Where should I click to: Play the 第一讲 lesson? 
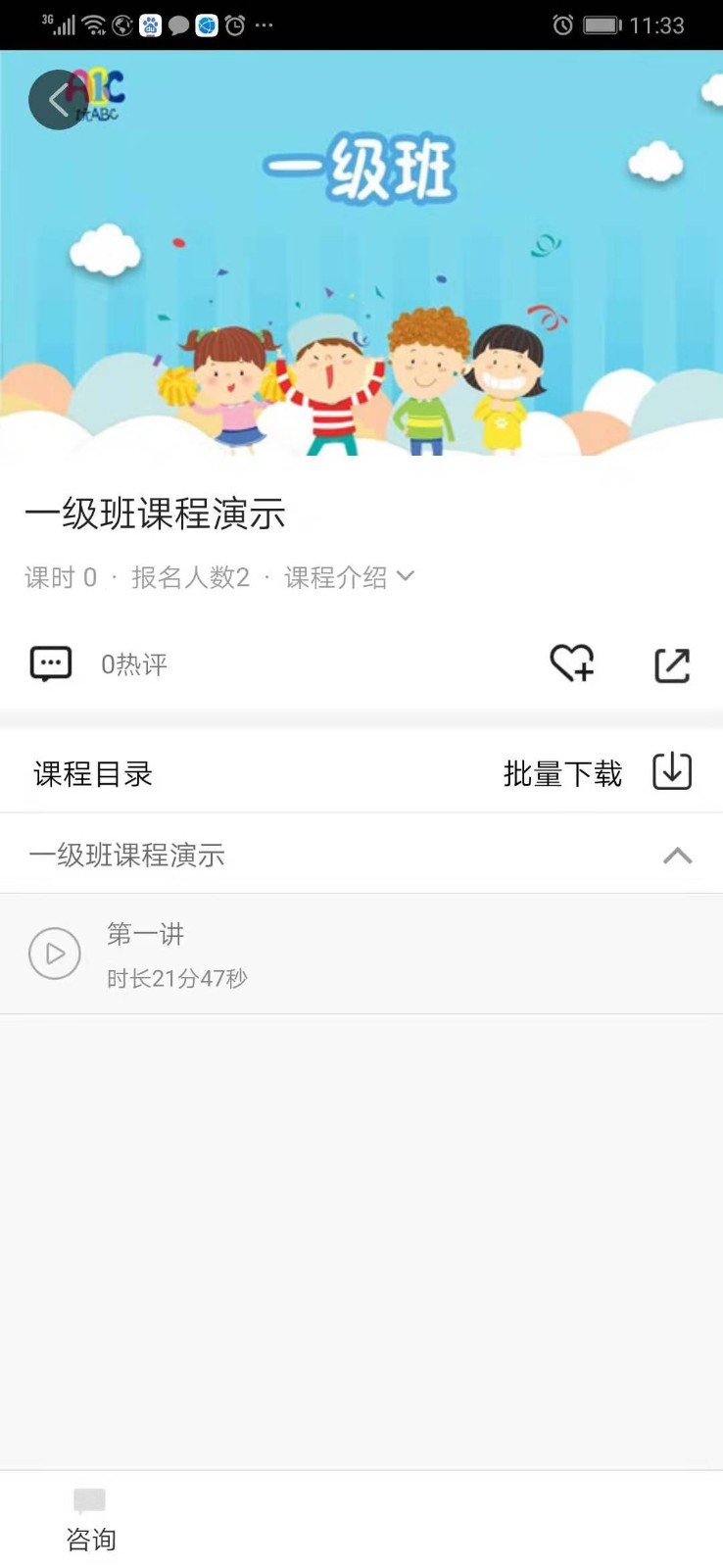click(x=55, y=954)
